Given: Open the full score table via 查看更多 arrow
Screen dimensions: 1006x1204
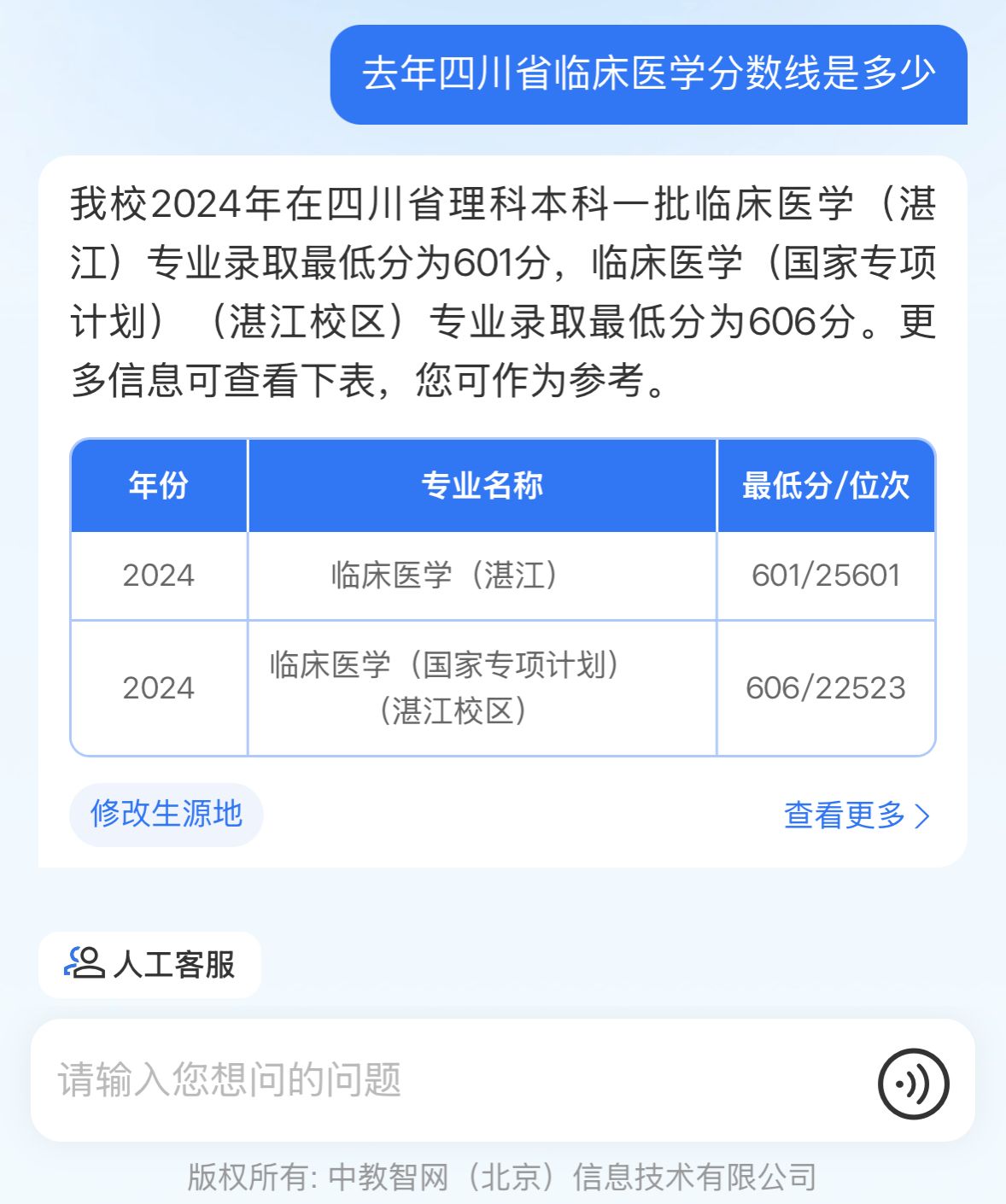Looking at the screenshot, I should (924, 815).
